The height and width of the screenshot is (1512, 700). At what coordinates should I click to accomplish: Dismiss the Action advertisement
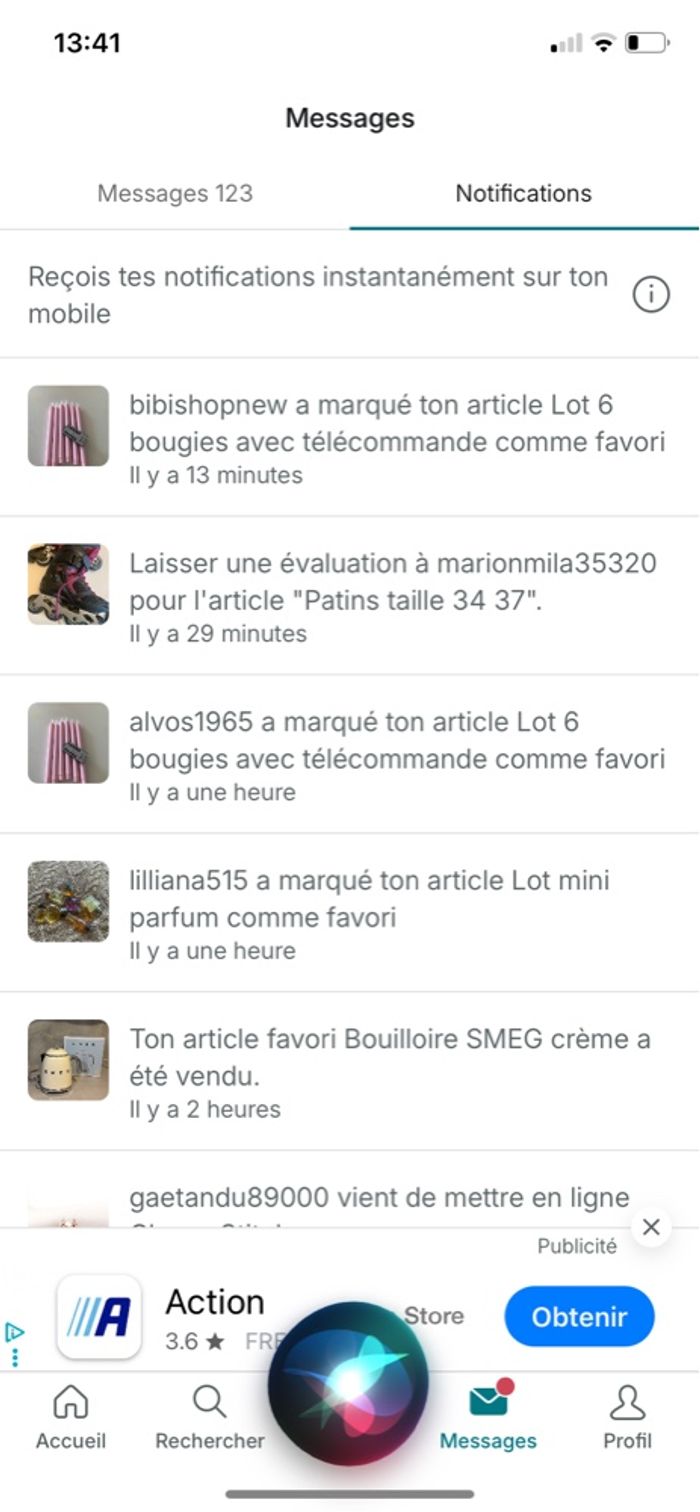pyautogui.click(x=651, y=1227)
